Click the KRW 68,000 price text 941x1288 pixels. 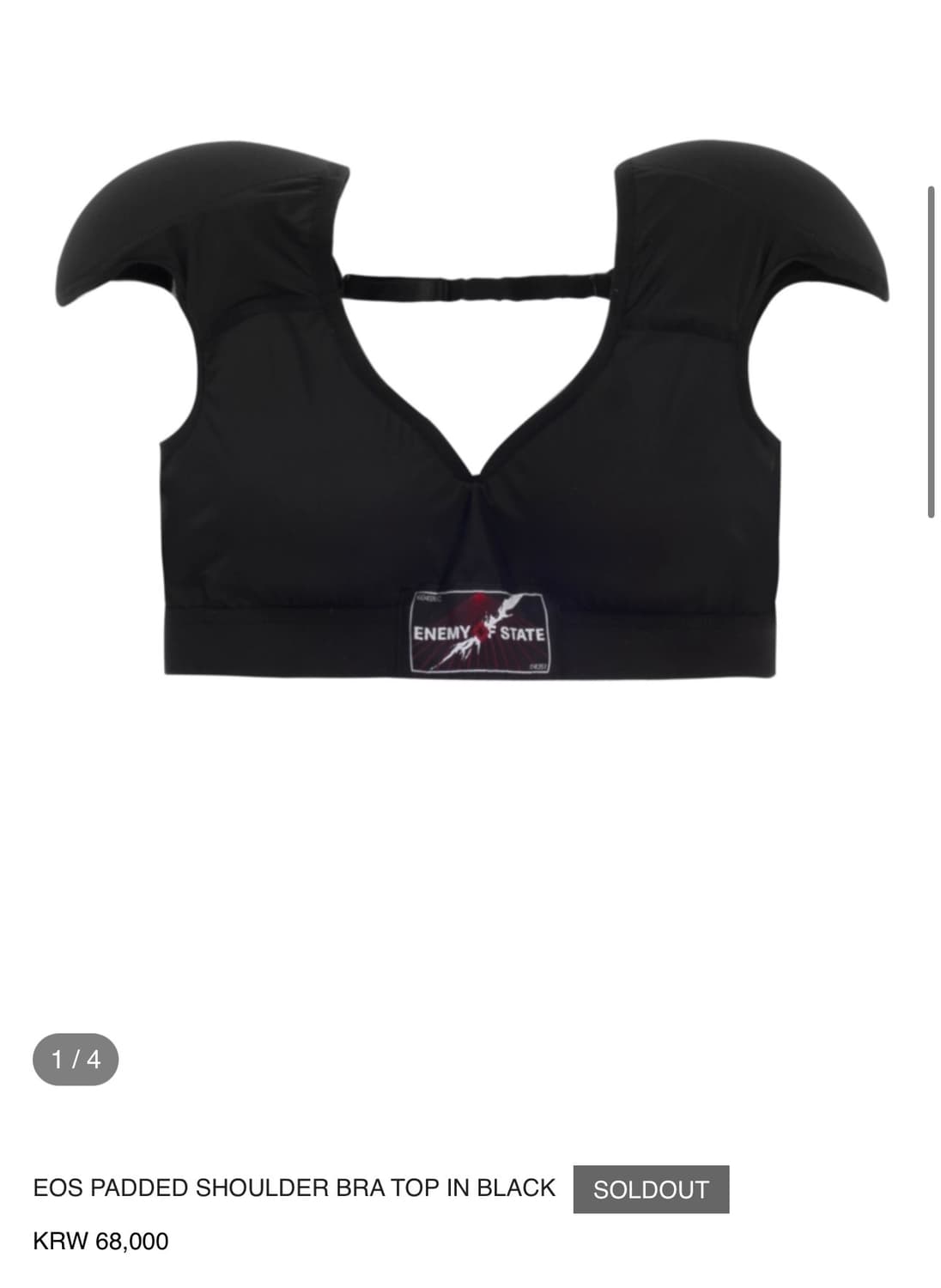click(101, 1239)
